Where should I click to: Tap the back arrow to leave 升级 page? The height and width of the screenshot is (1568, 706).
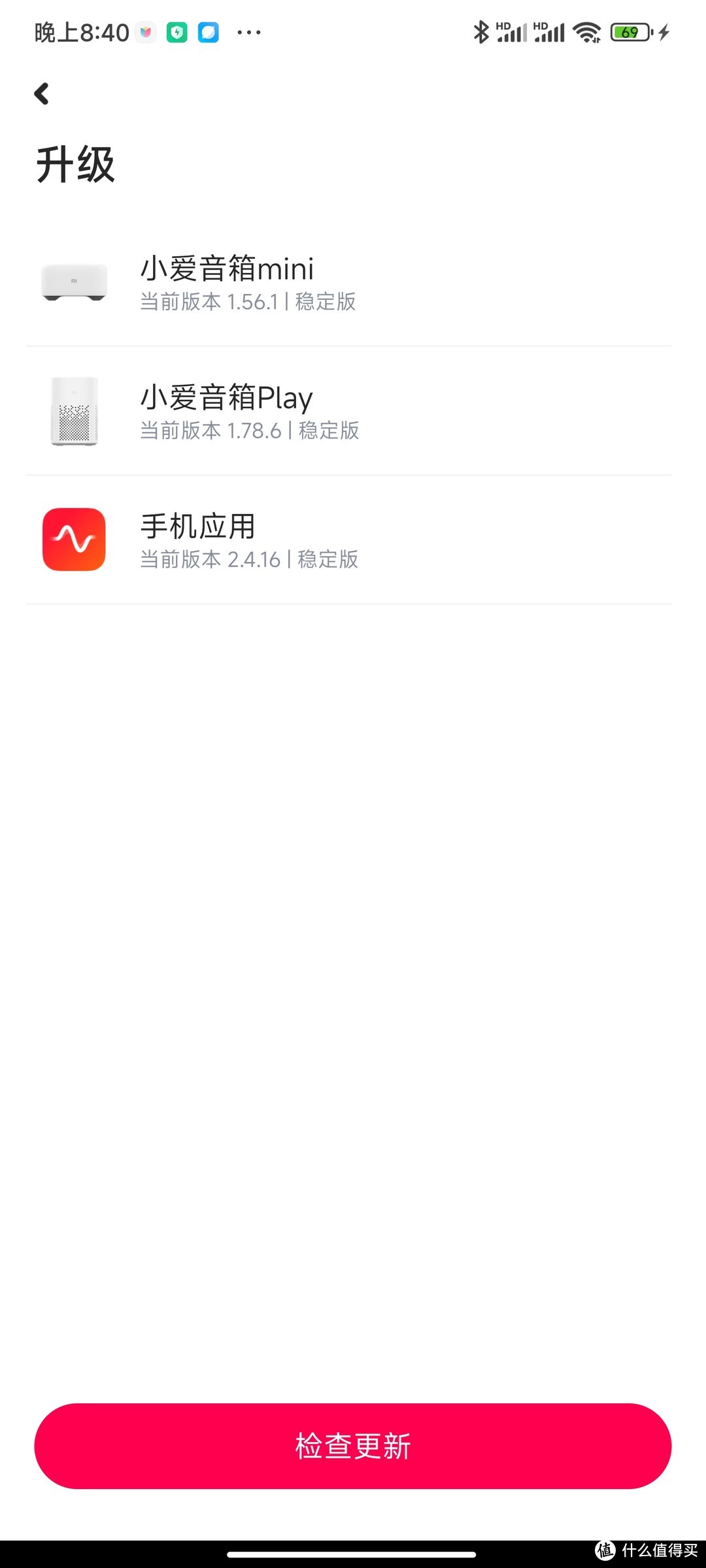42,94
